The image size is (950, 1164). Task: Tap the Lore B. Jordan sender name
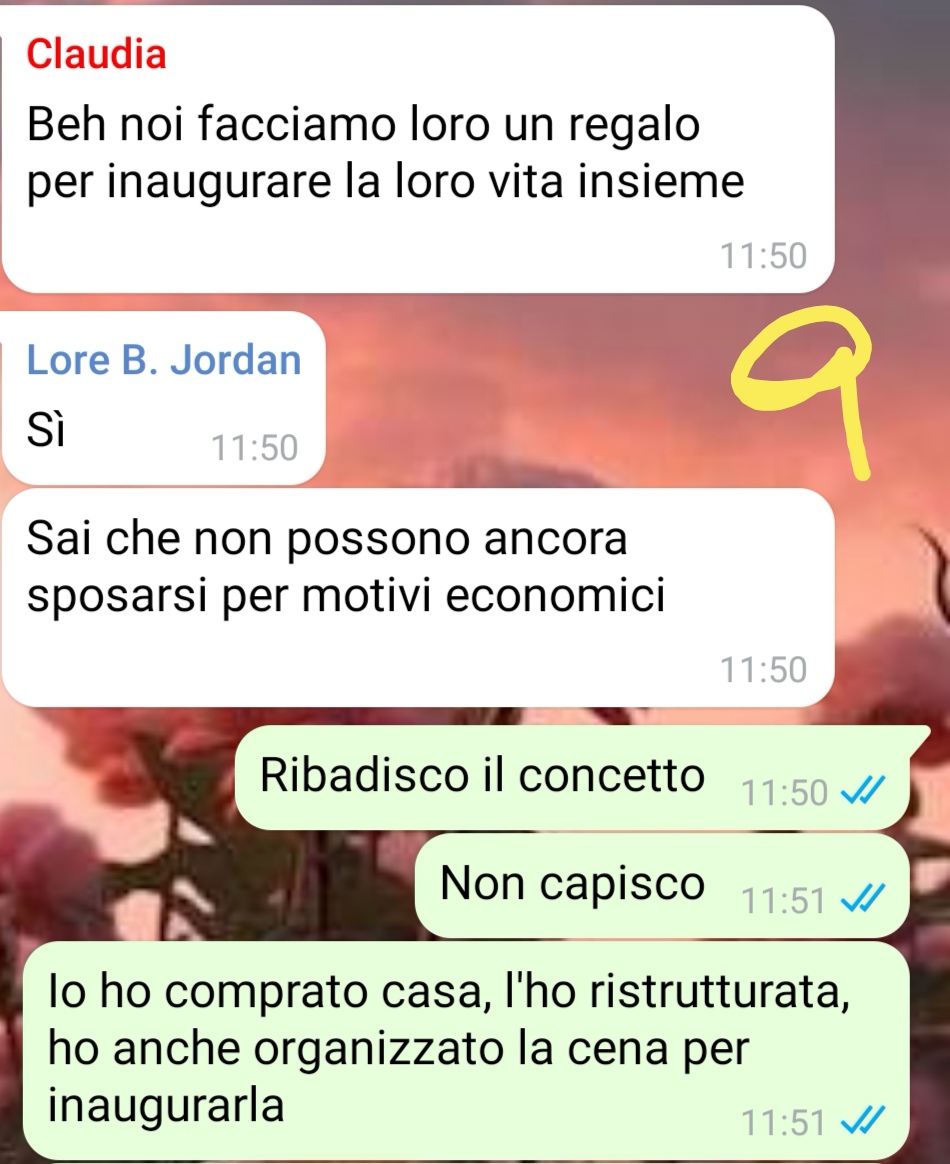[x=164, y=360]
